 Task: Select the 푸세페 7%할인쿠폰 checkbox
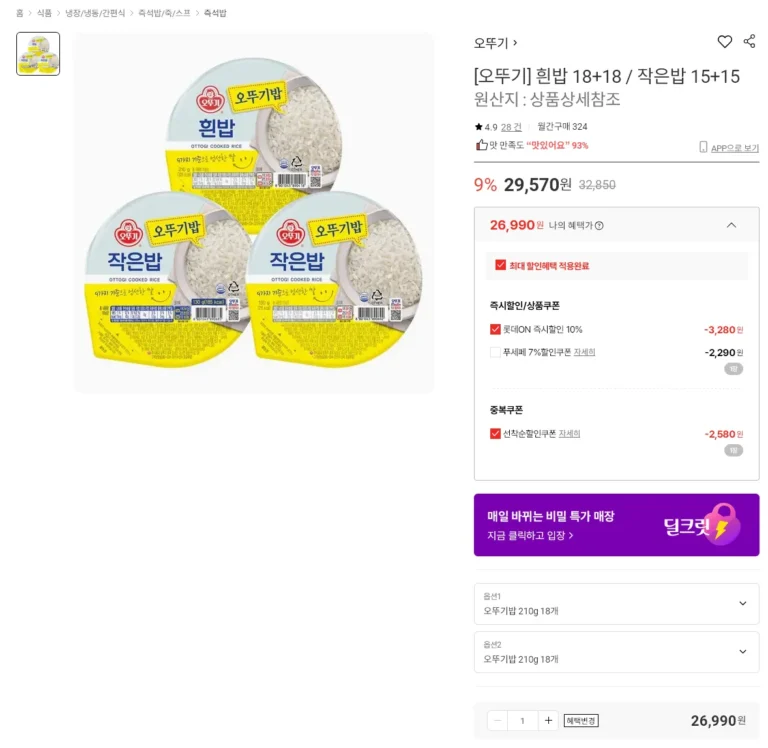point(495,352)
